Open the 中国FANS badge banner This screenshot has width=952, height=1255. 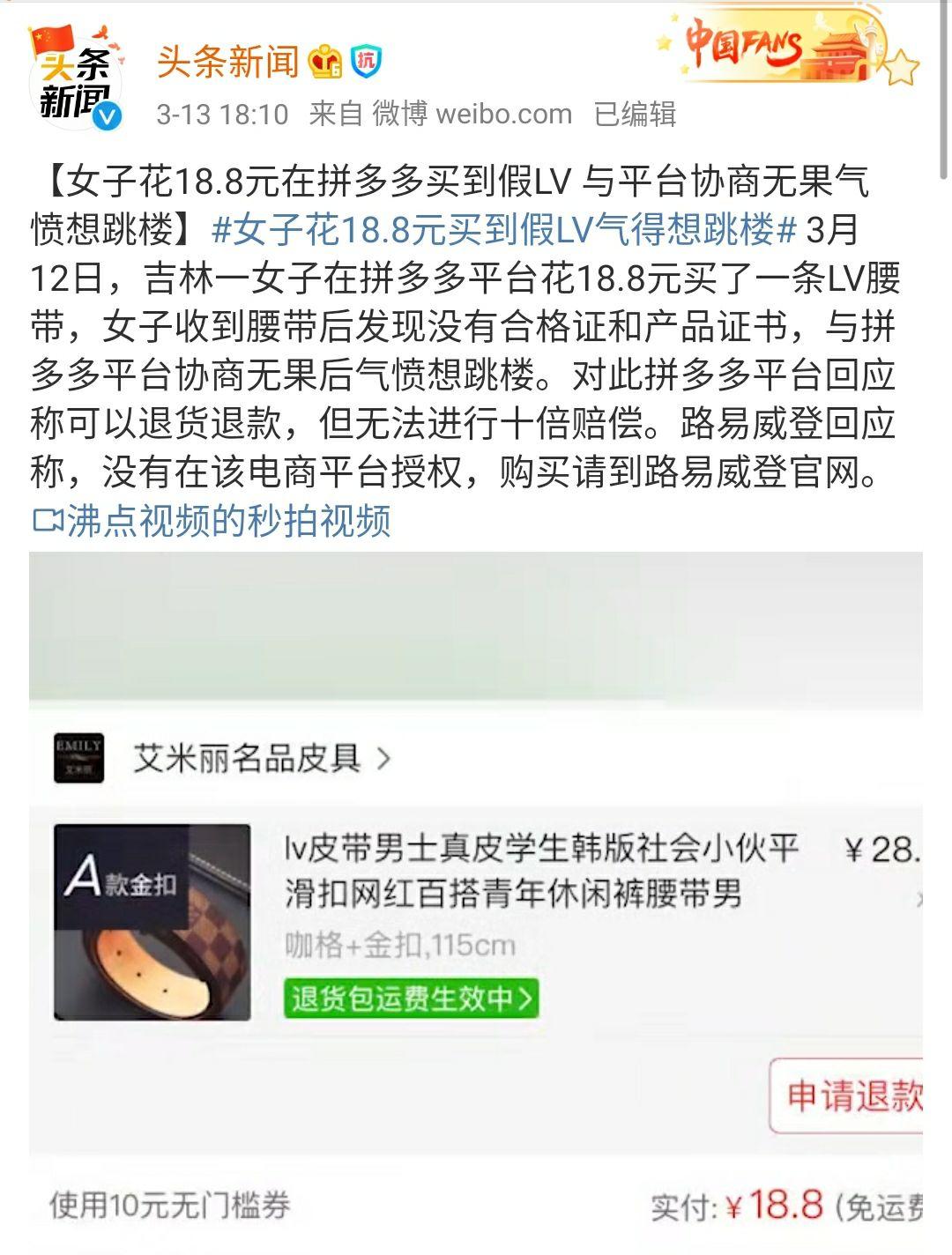(785, 48)
